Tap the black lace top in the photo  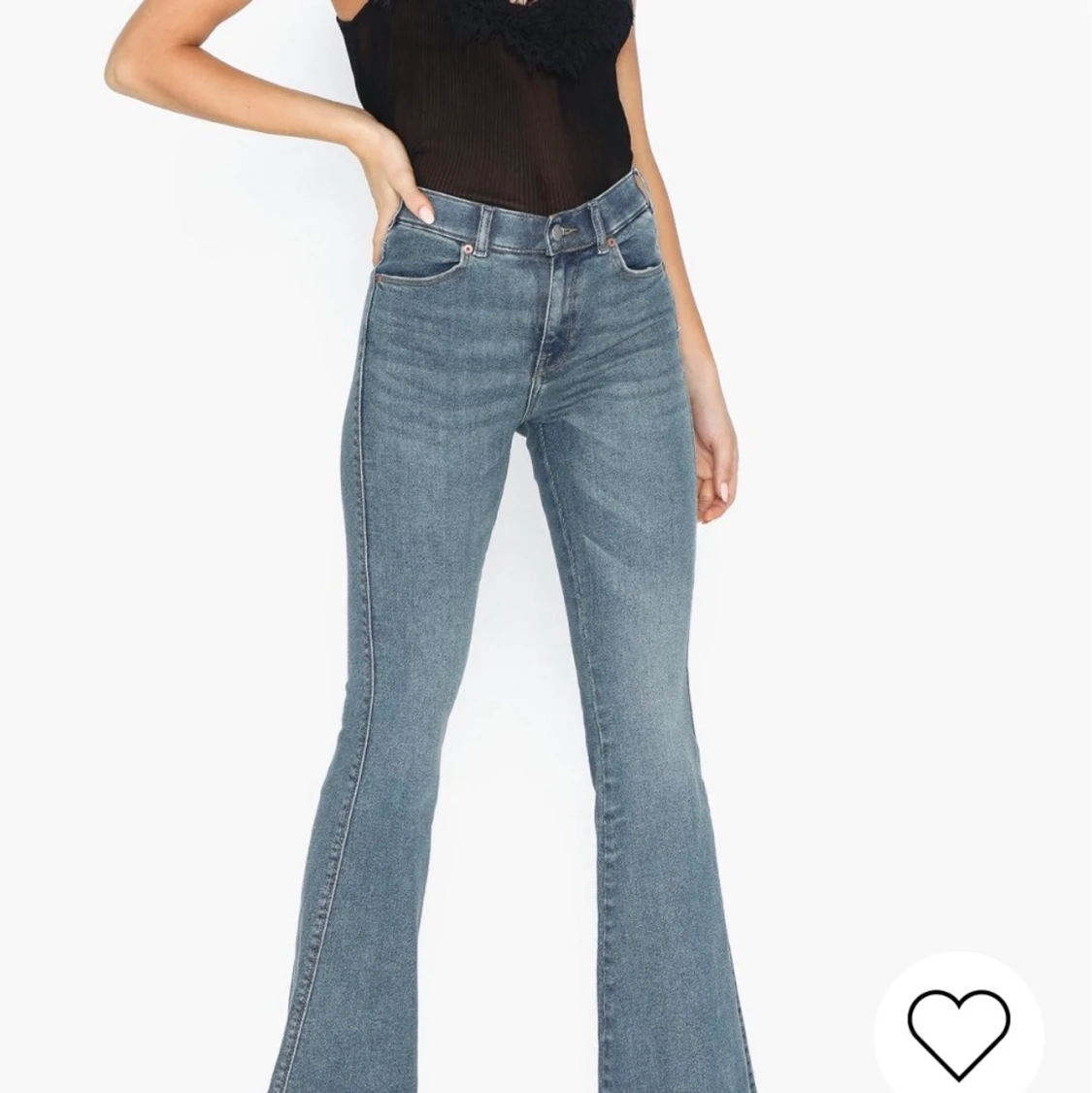[505, 97]
